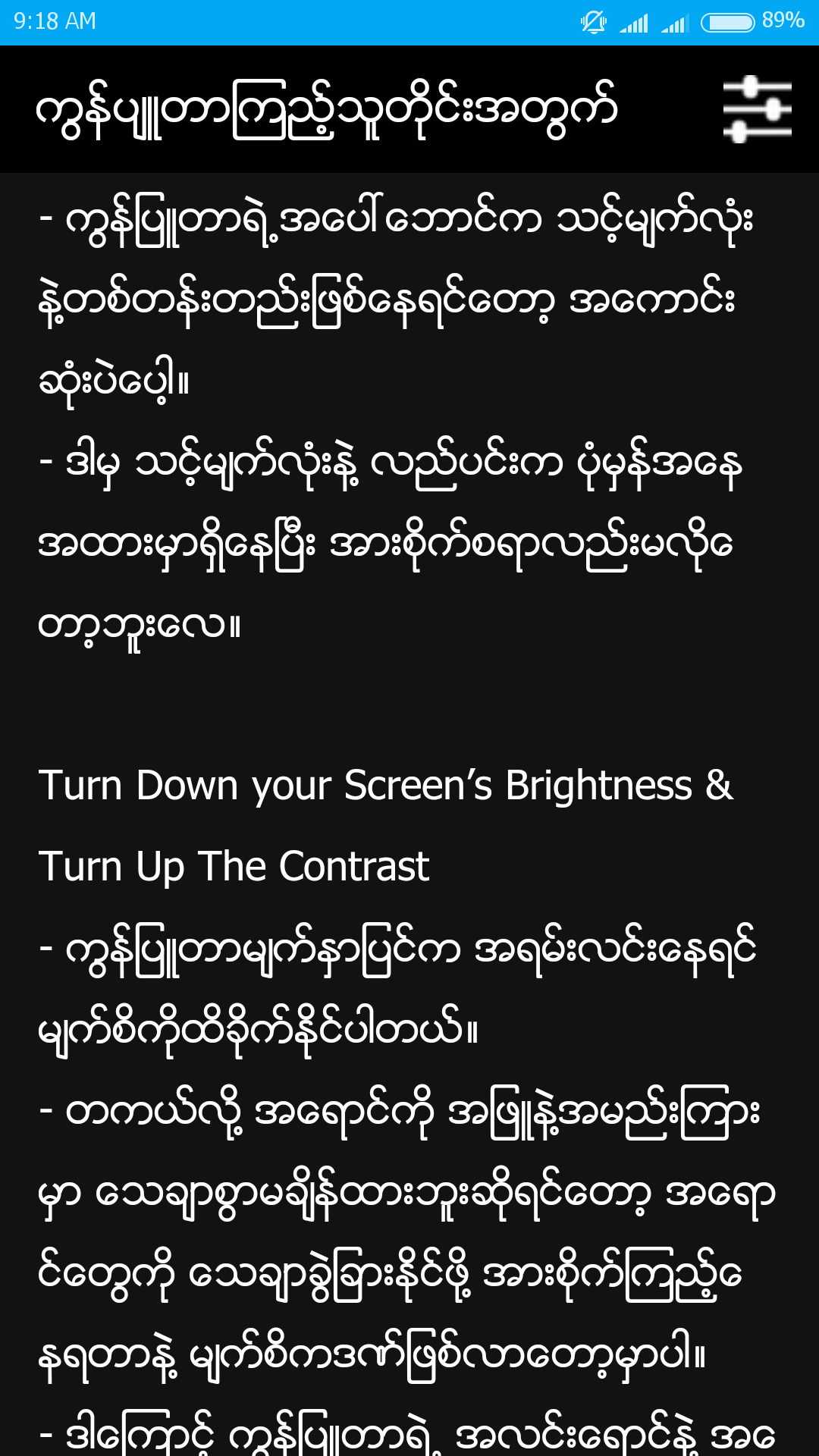Screen dimensions: 819x1456
Task: Open the display settings sliders icon
Action: coord(757,109)
